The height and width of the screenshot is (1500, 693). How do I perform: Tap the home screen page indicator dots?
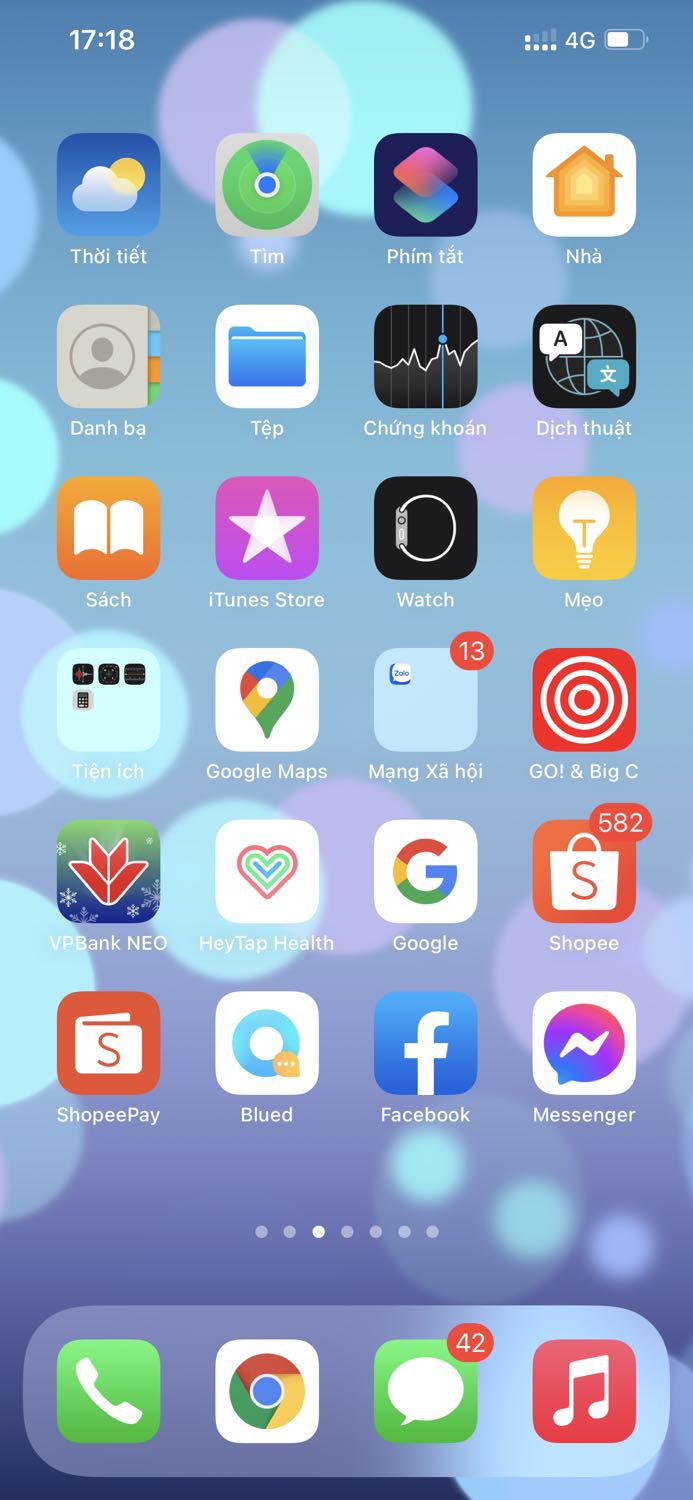[x=347, y=1232]
